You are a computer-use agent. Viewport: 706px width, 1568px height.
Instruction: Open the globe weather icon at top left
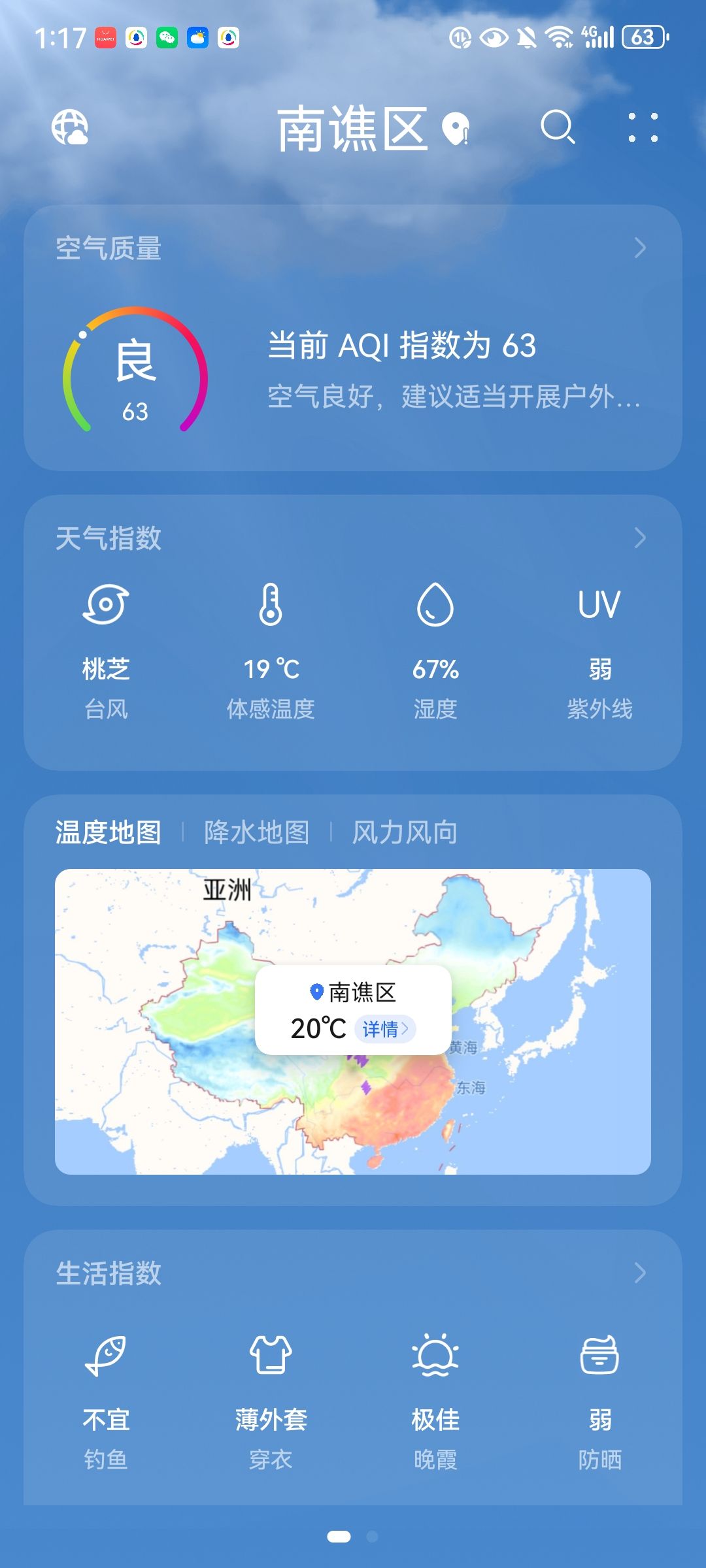(70, 127)
